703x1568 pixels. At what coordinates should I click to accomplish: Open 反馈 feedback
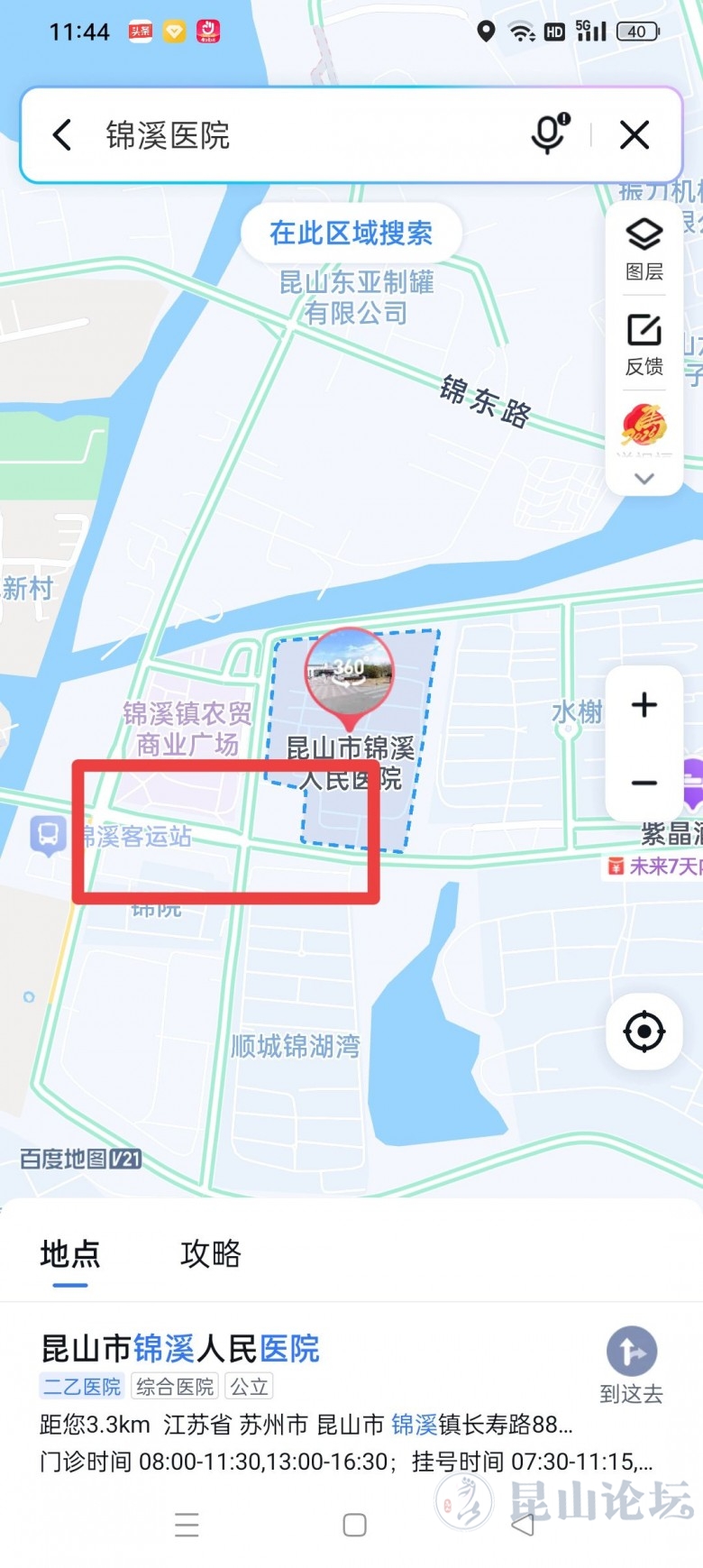coord(644,344)
